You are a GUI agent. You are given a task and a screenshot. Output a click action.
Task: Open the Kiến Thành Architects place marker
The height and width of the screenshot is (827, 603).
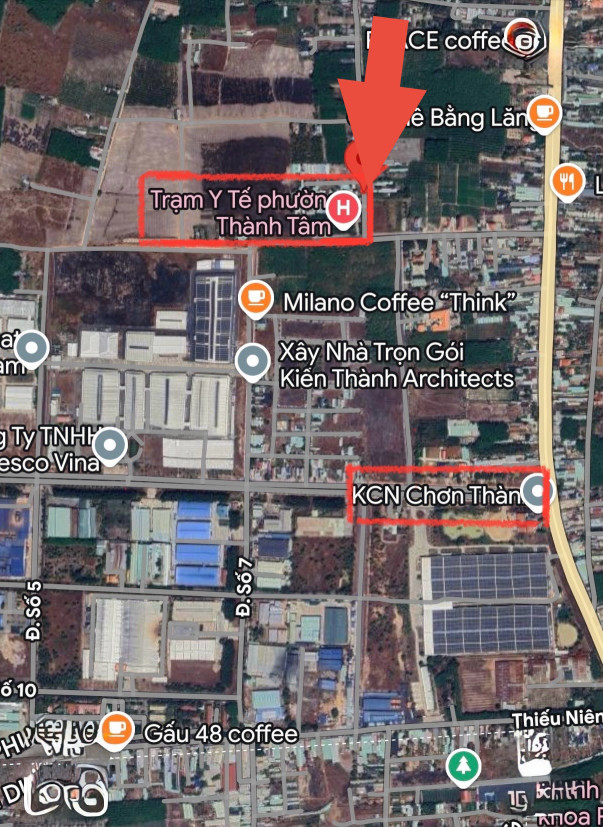[x=251, y=360]
